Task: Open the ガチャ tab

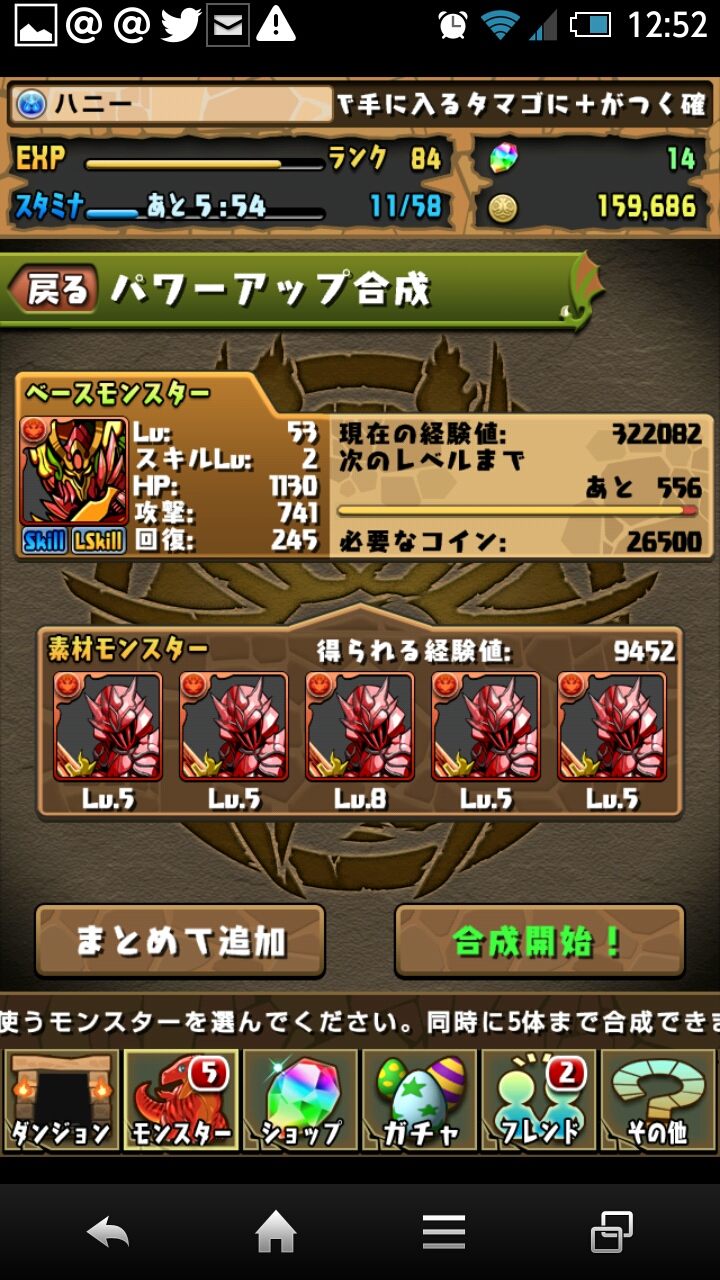Action: (420, 1100)
